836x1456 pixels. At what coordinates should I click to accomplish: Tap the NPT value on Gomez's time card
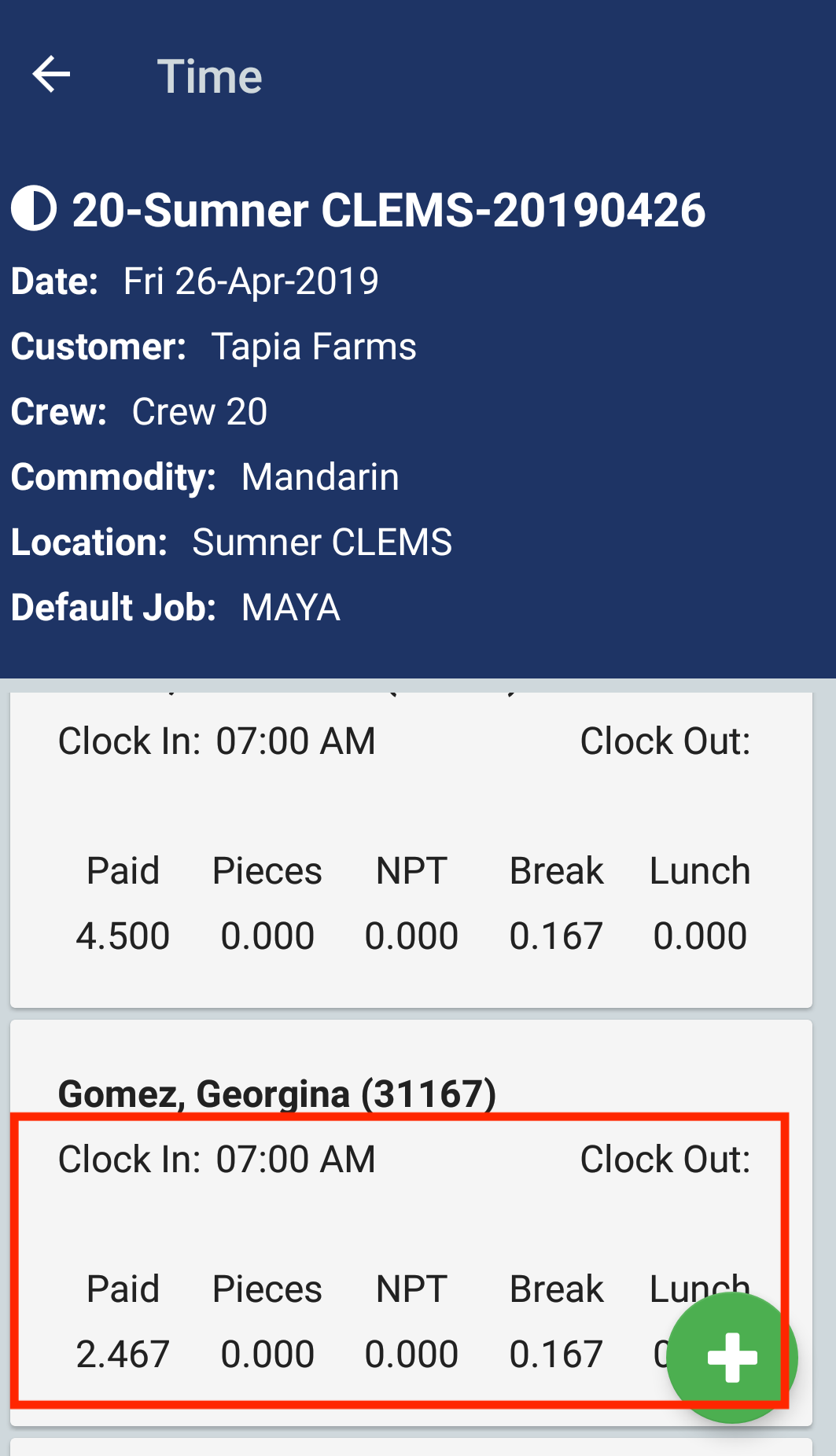pyautogui.click(x=412, y=1352)
